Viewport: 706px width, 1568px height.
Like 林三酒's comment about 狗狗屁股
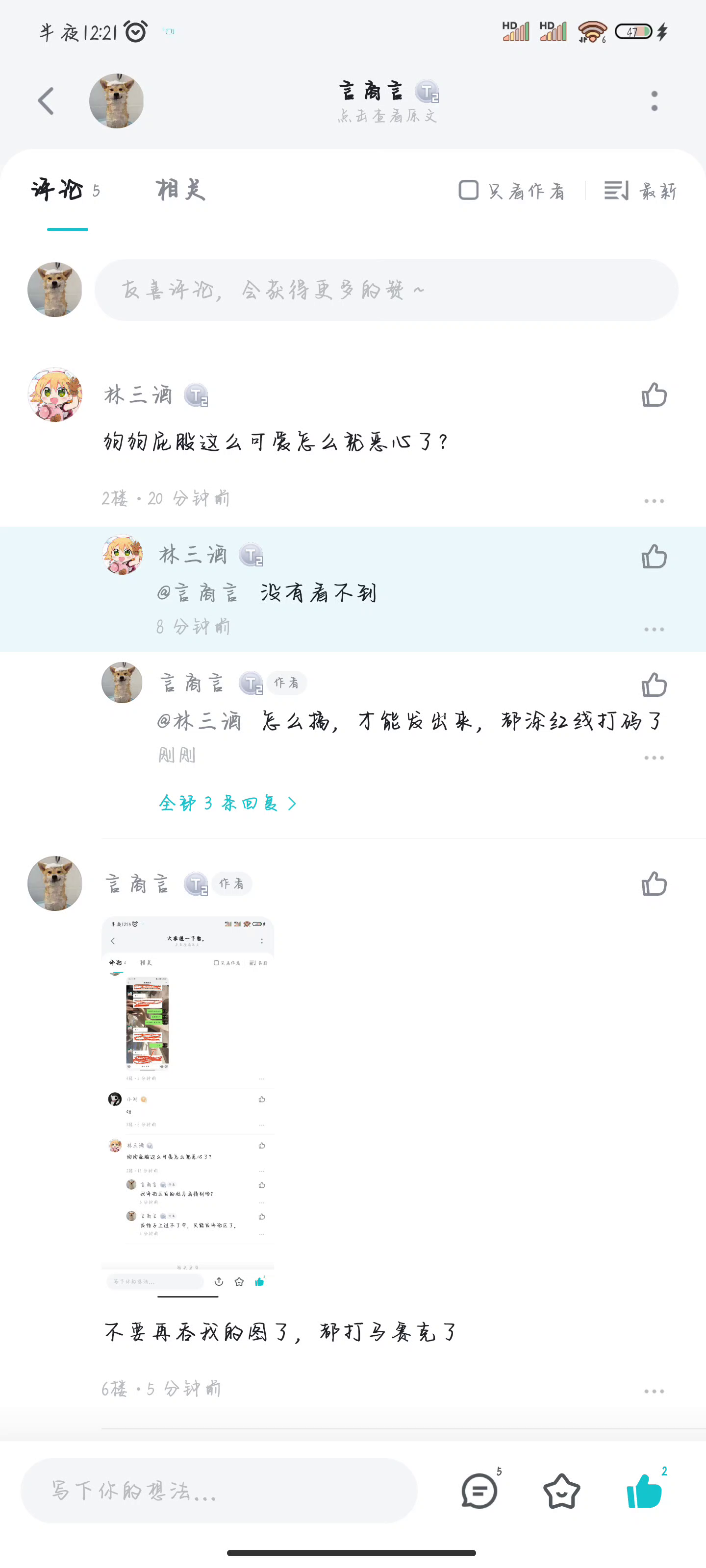pos(654,395)
